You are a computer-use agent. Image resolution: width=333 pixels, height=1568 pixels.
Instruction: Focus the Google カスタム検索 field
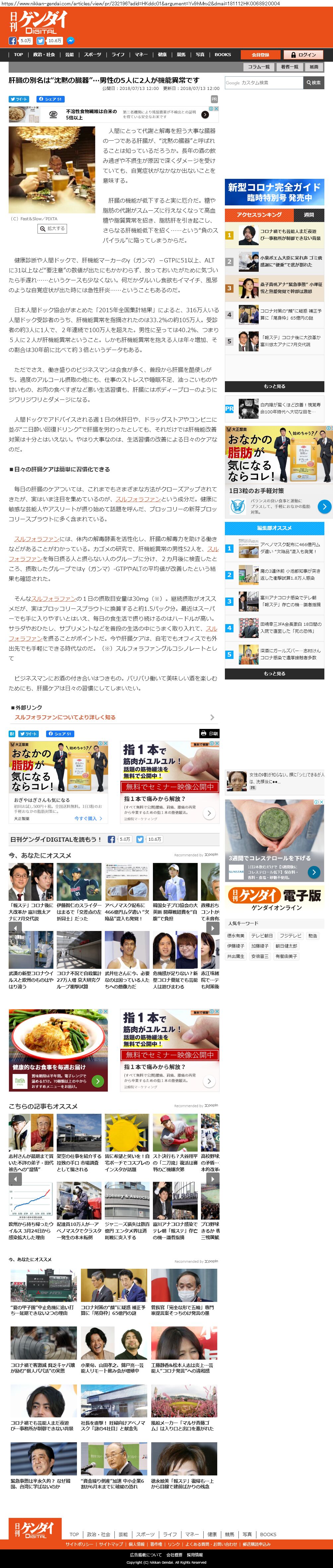pos(264,83)
